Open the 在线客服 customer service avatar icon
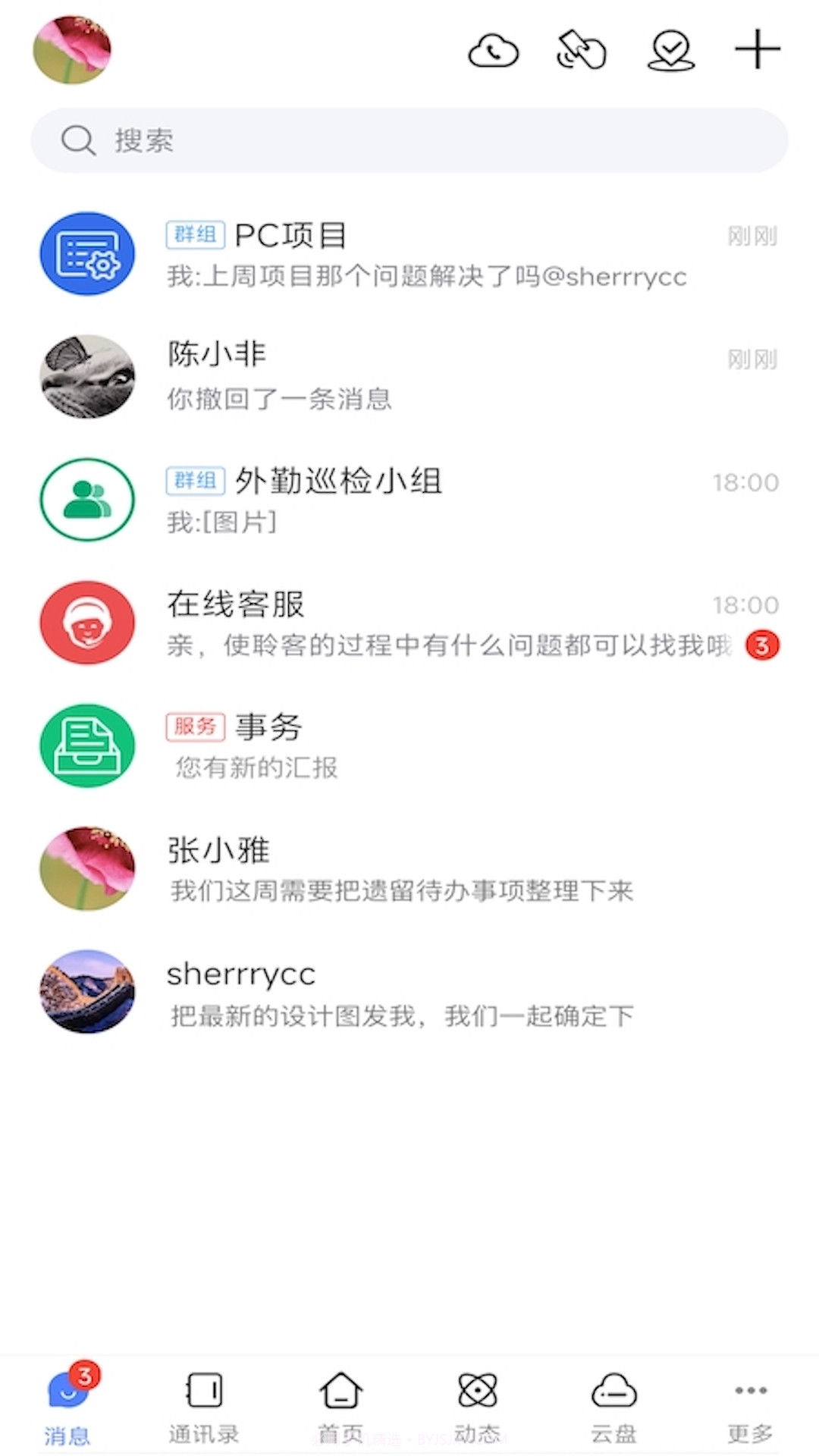This screenshot has height=1456, width=819. tap(87, 622)
